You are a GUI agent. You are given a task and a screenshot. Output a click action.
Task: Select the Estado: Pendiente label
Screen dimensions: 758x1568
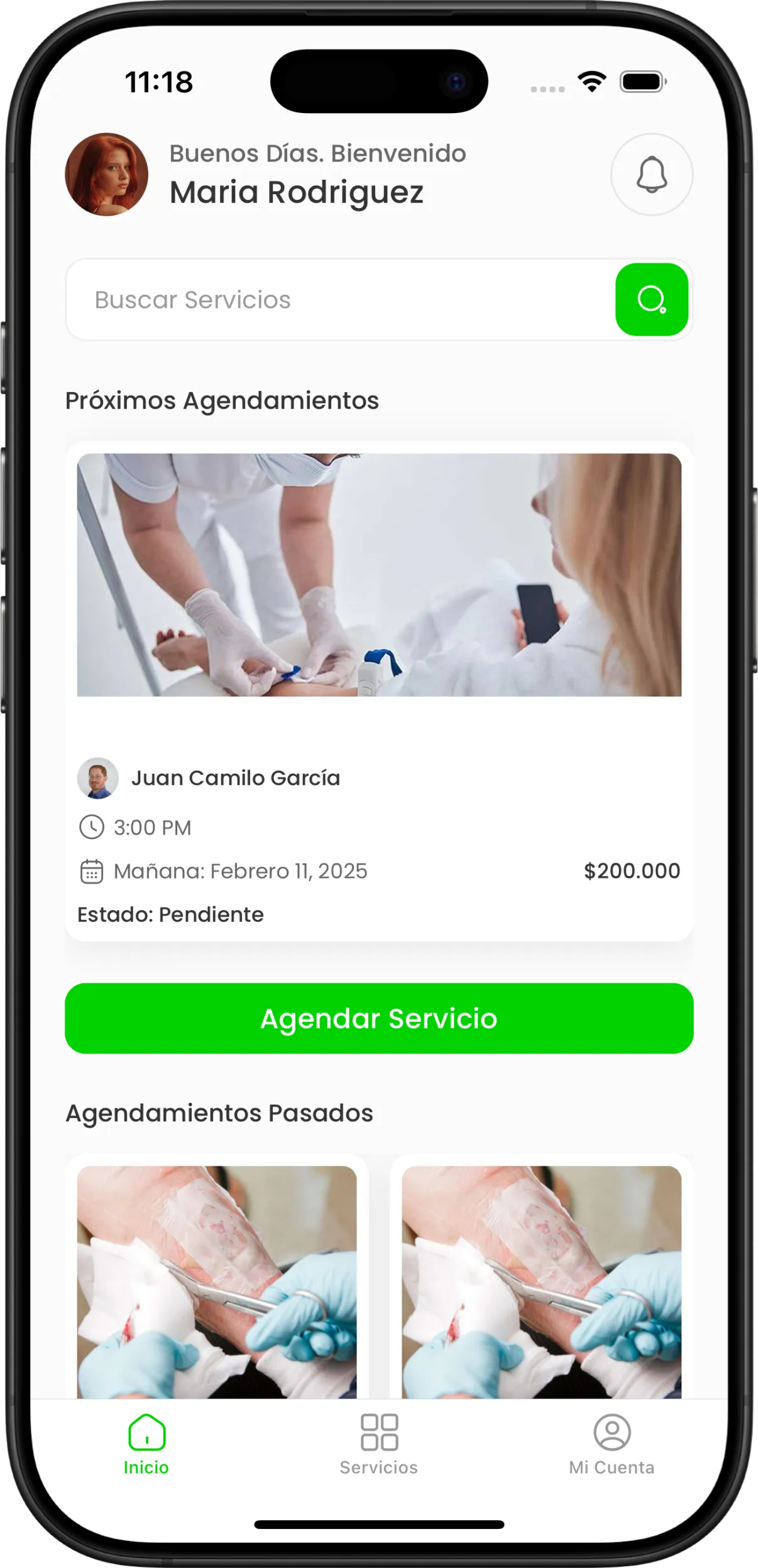(x=172, y=914)
